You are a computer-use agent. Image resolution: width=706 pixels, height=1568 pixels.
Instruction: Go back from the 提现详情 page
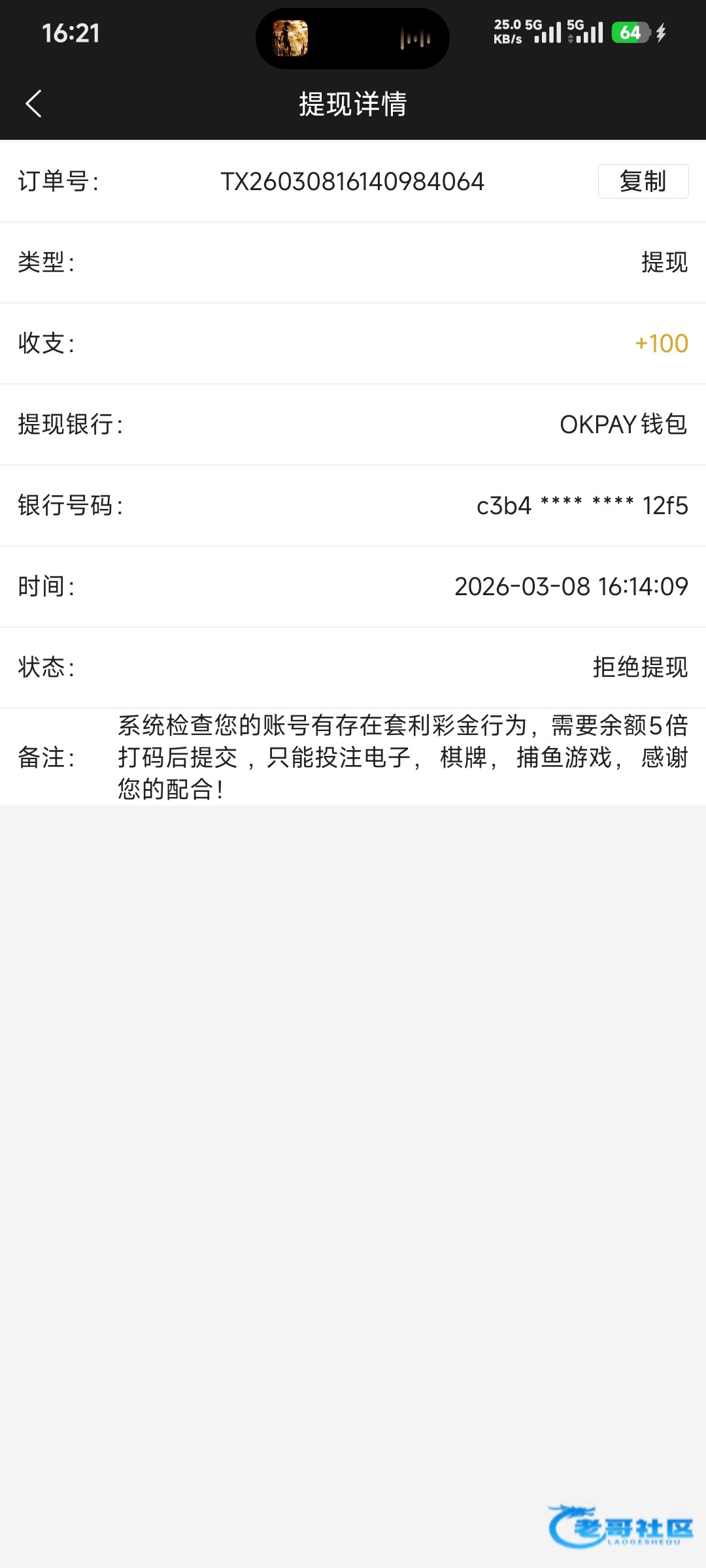tap(33, 104)
